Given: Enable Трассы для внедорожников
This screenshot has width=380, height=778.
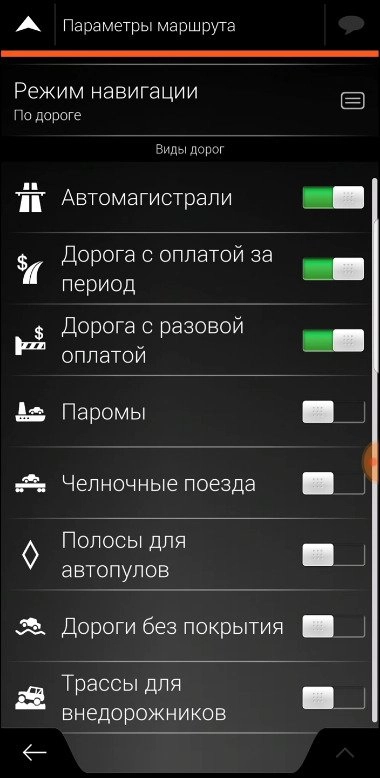Looking at the screenshot, I should pyautogui.click(x=333, y=698).
